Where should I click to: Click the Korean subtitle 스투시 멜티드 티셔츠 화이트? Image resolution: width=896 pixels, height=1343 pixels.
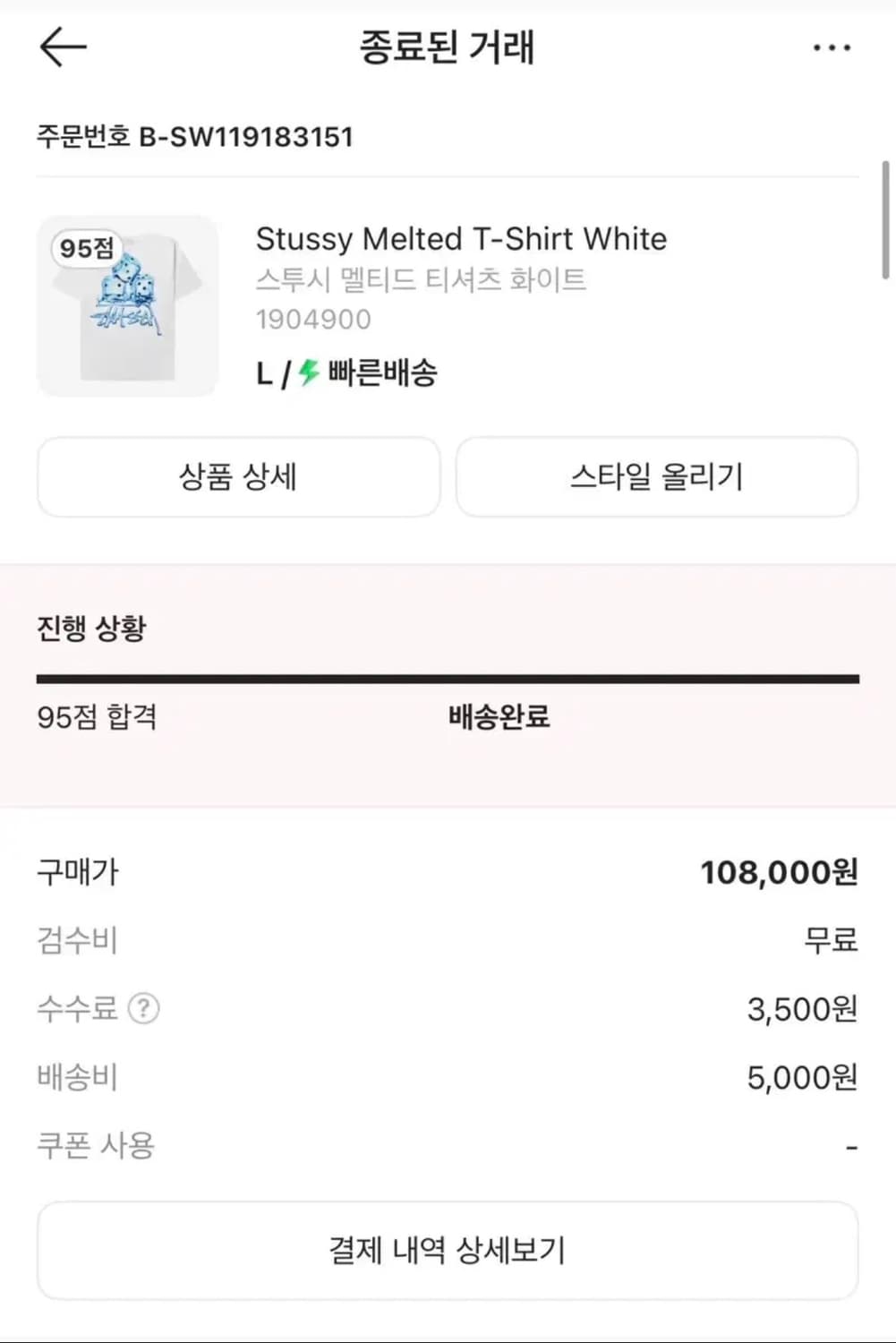421,279
